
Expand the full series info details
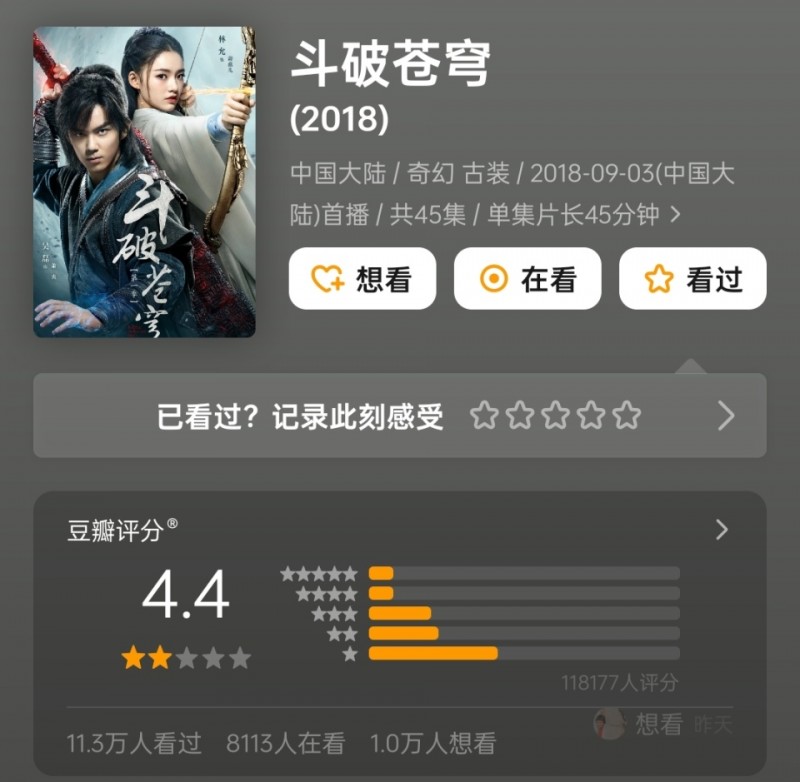(x=677, y=214)
